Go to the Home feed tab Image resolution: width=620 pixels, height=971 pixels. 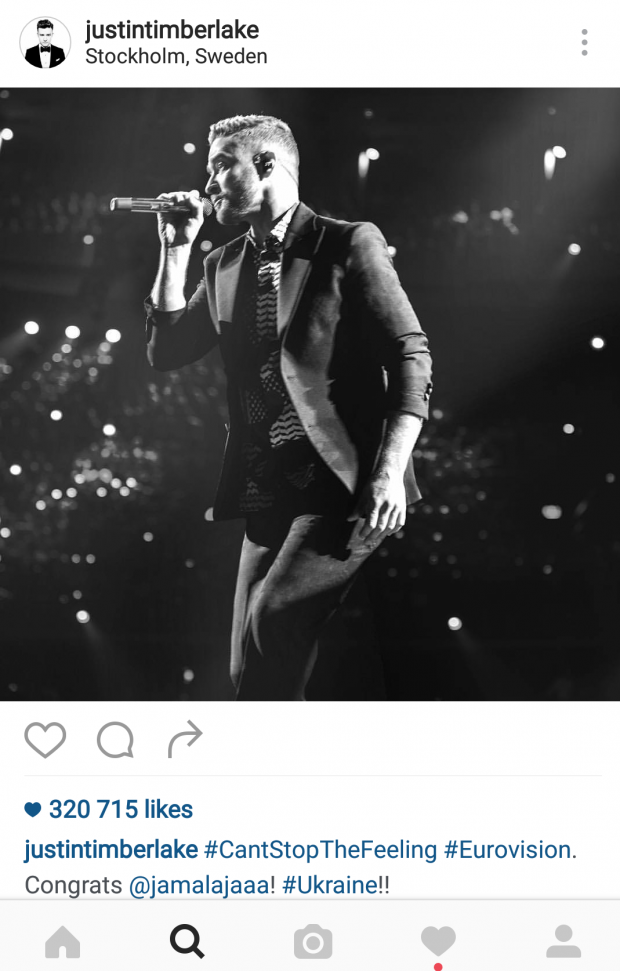(x=62, y=941)
